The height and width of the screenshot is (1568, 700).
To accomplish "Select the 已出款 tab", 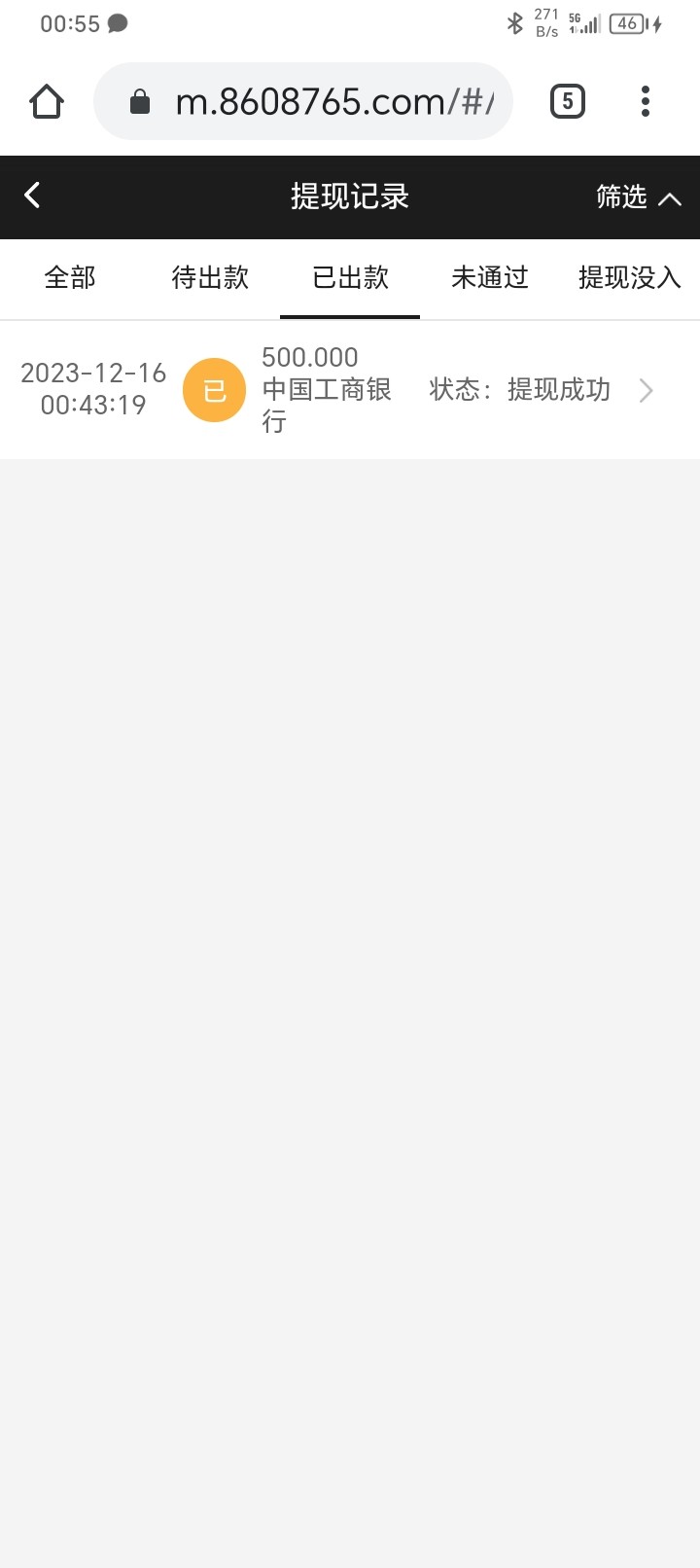I will click(350, 278).
